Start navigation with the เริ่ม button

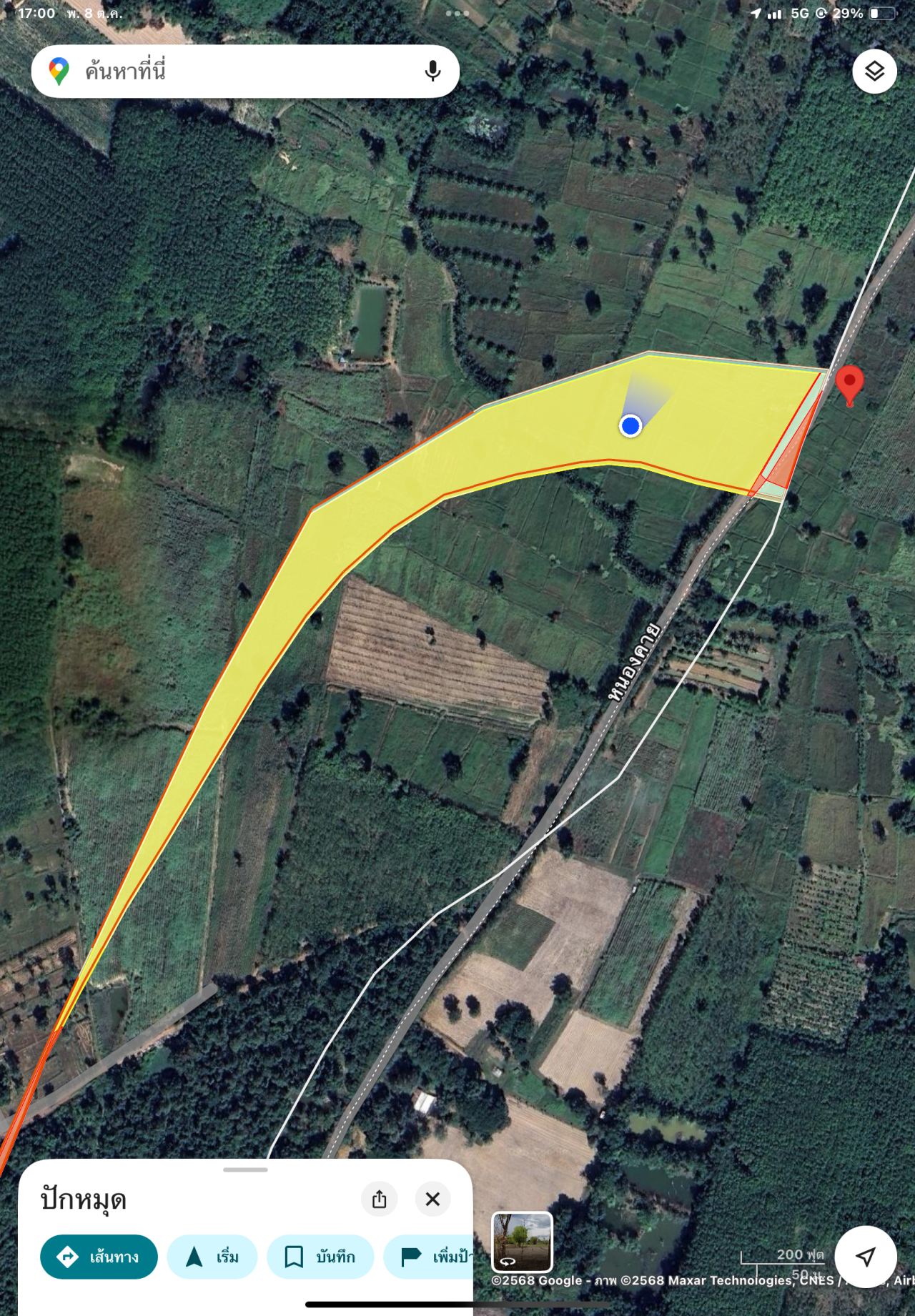(x=212, y=1257)
